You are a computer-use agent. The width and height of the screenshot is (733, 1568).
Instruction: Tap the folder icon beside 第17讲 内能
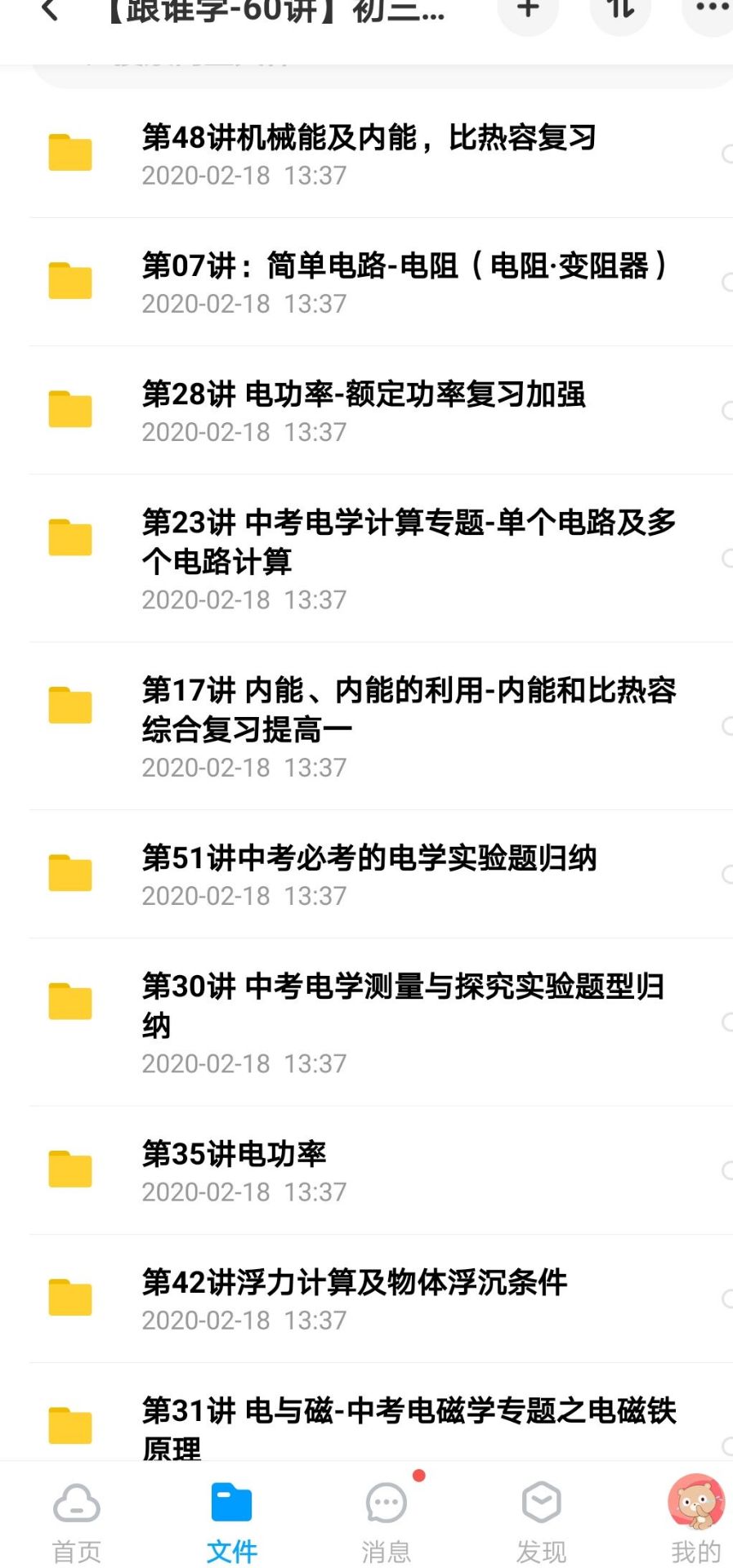tap(69, 706)
